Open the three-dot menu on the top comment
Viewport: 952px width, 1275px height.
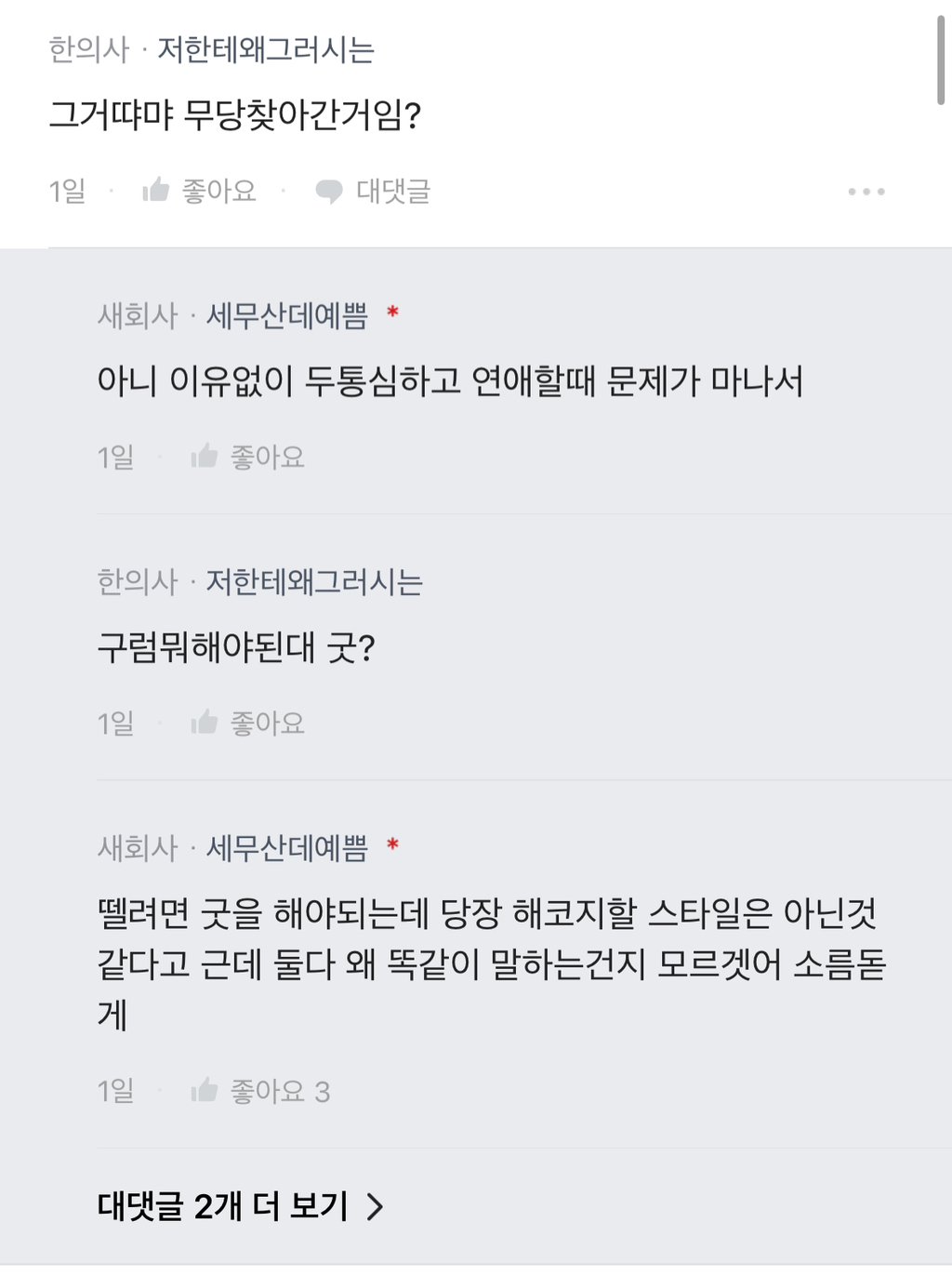866,192
